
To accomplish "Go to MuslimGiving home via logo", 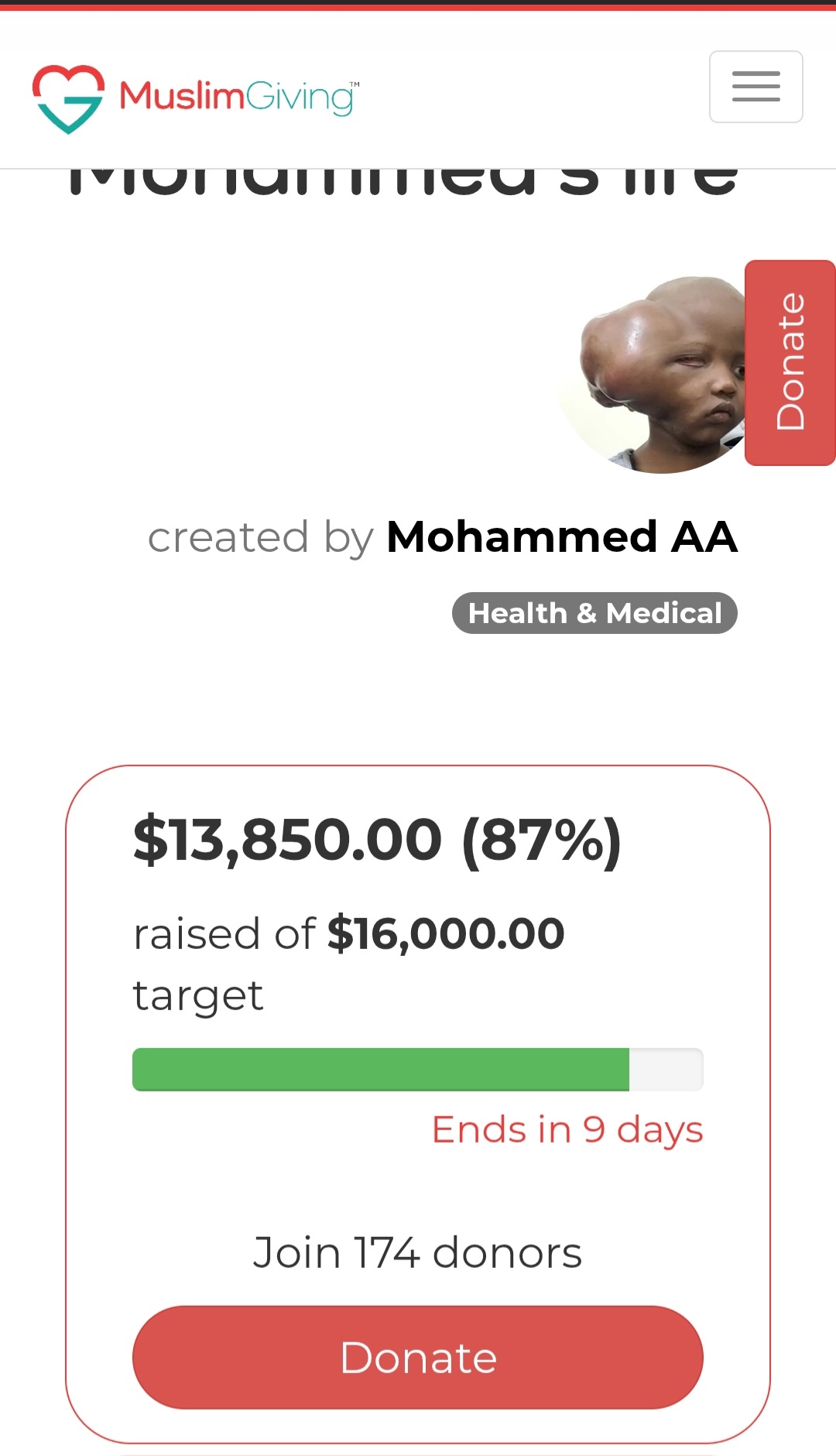I will point(195,98).
